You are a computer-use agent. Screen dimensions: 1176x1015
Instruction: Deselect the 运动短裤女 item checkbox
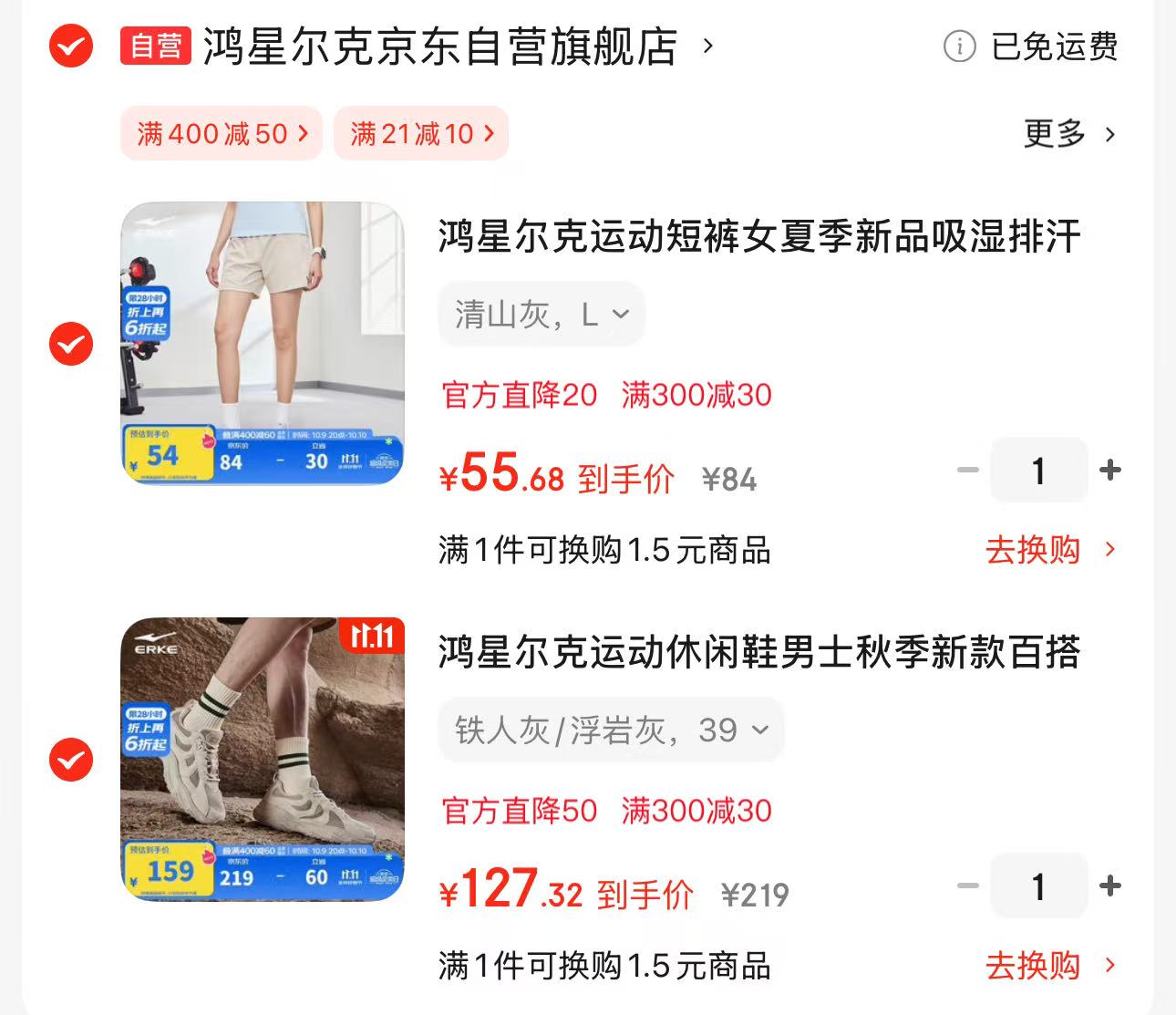click(x=71, y=344)
